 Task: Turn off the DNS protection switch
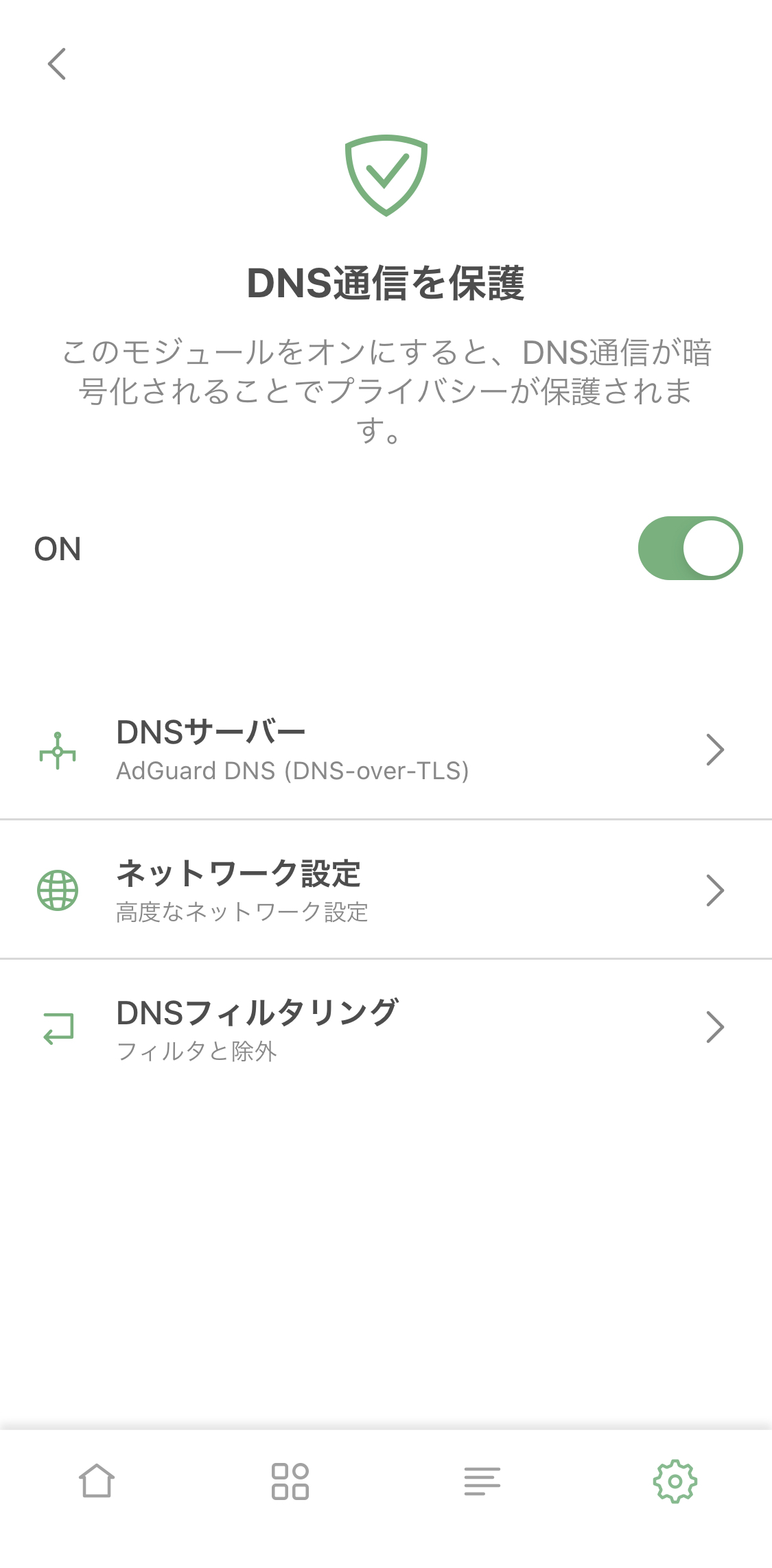click(x=690, y=549)
